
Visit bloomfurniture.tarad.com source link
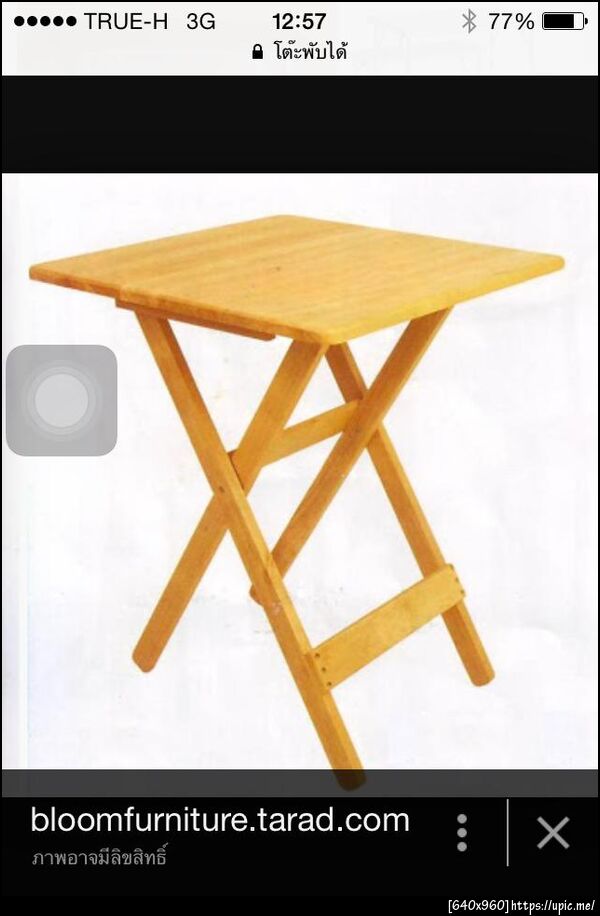[x=220, y=820]
